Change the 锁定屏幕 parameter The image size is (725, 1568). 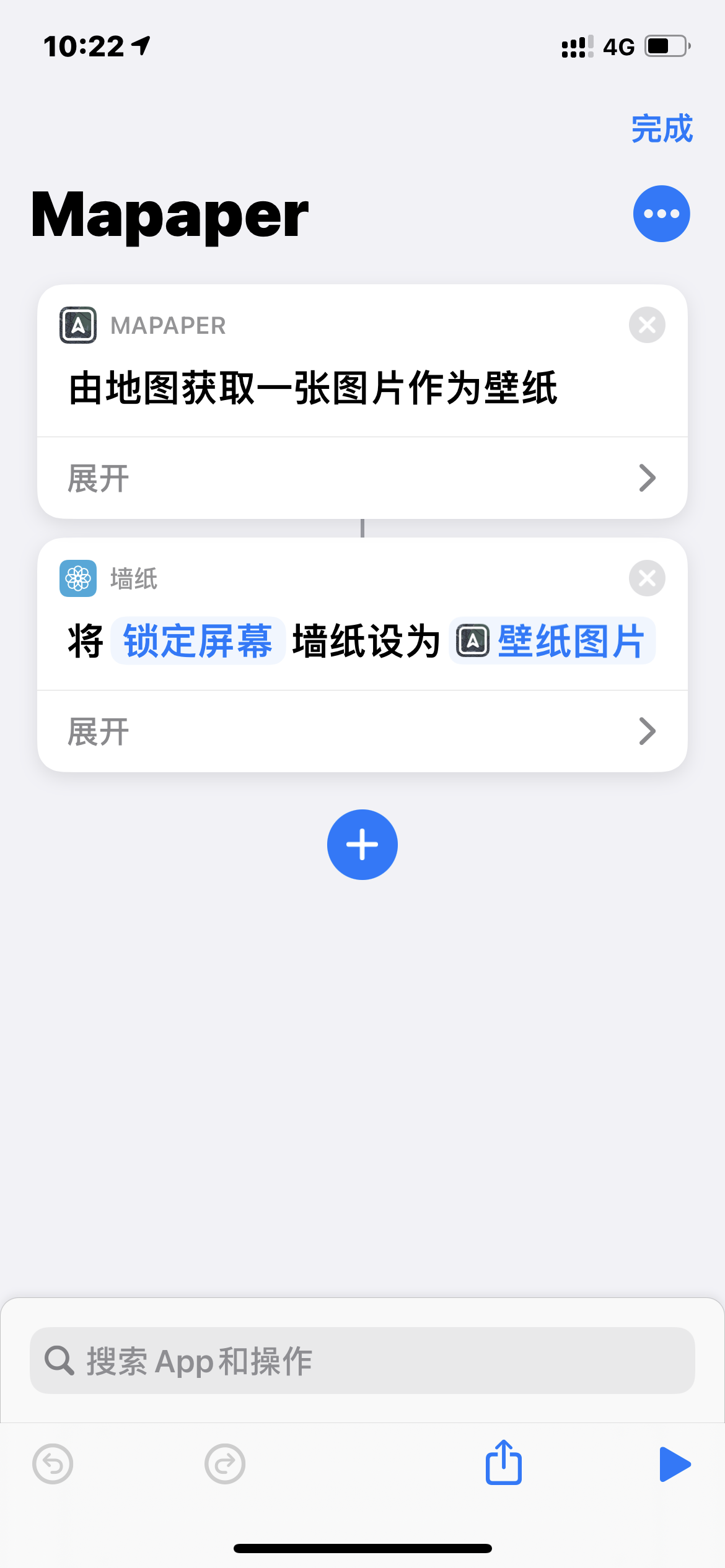point(198,641)
